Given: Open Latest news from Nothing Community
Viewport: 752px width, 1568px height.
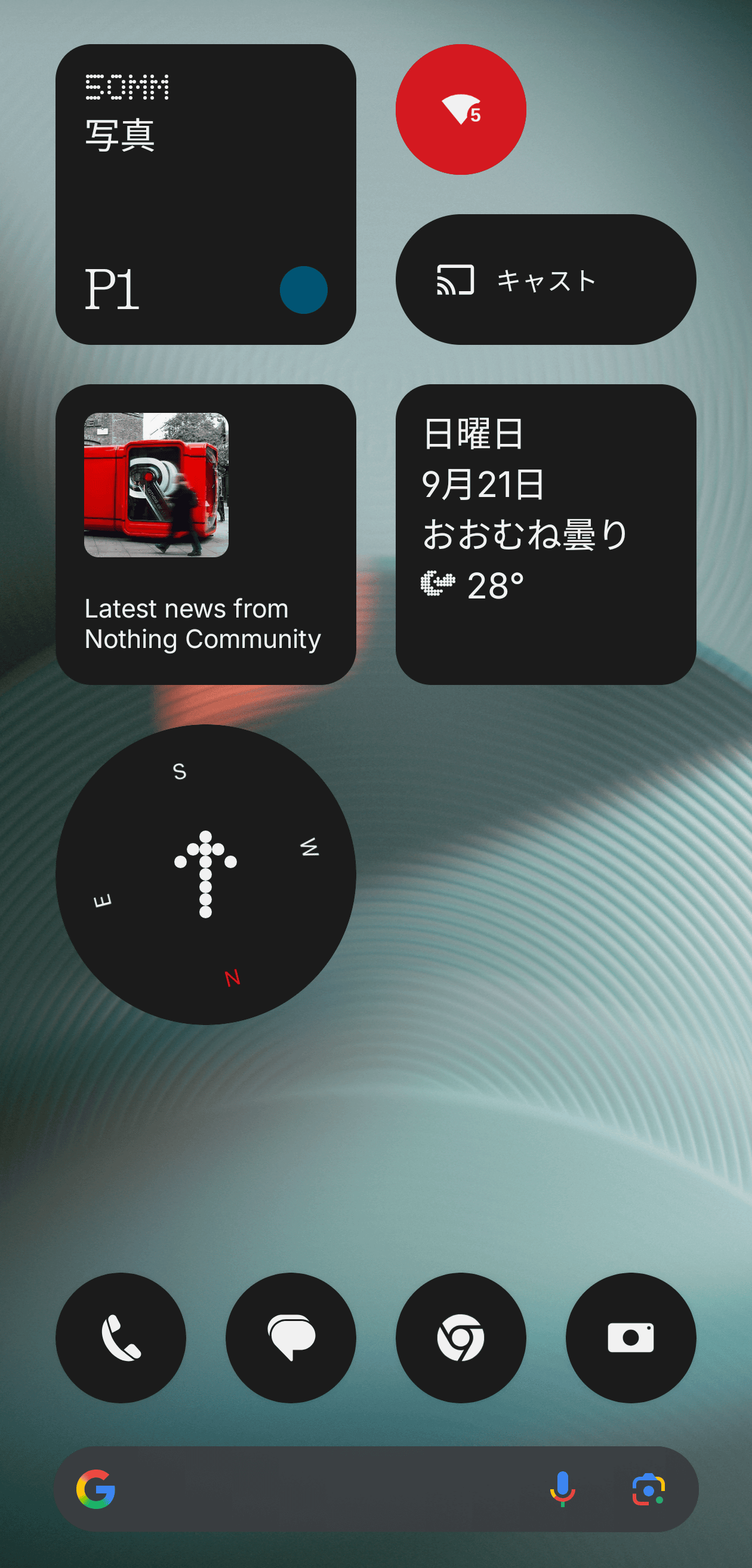Looking at the screenshot, I should pos(205,534).
